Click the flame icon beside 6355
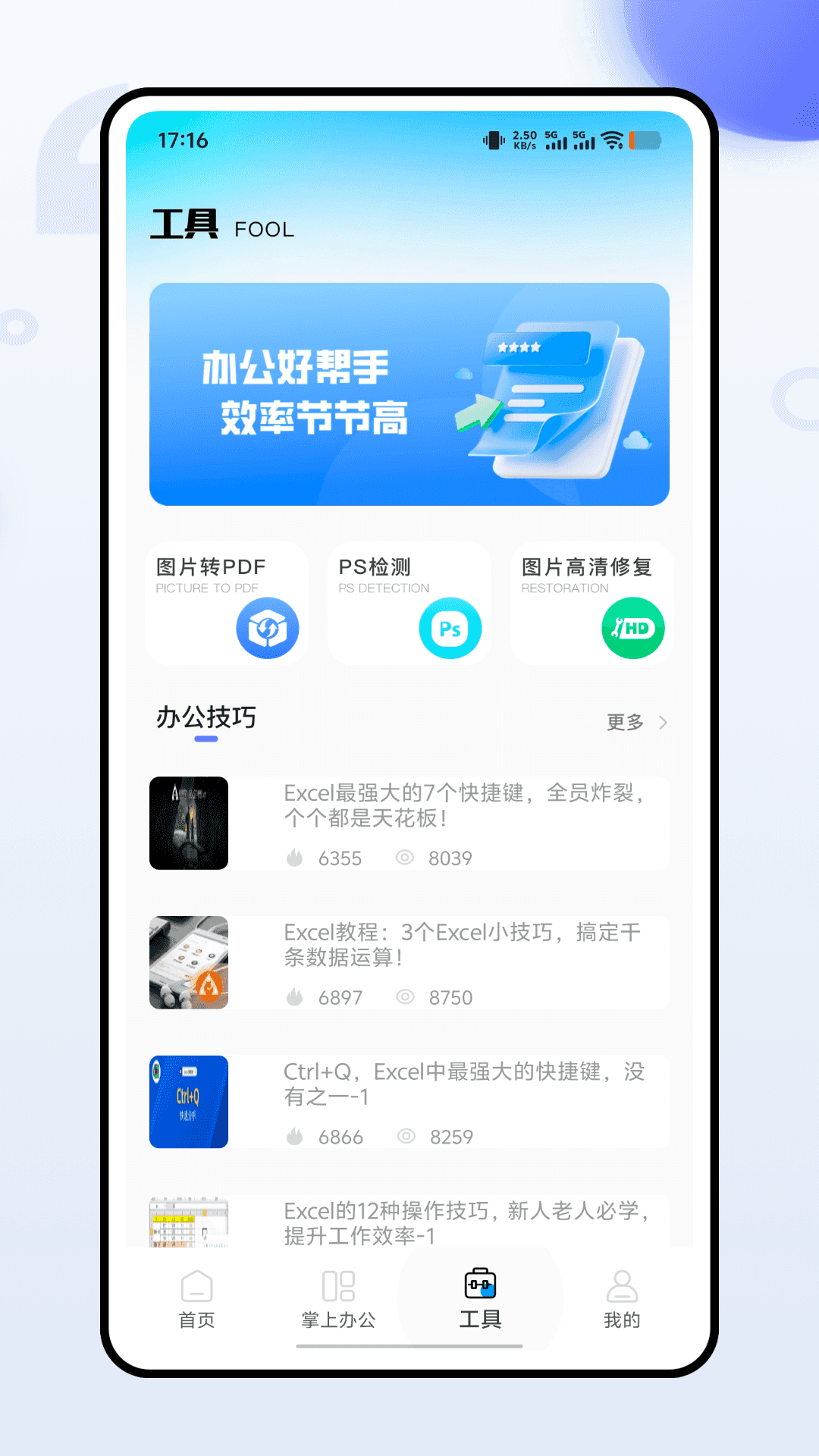The image size is (819, 1456). point(297,858)
